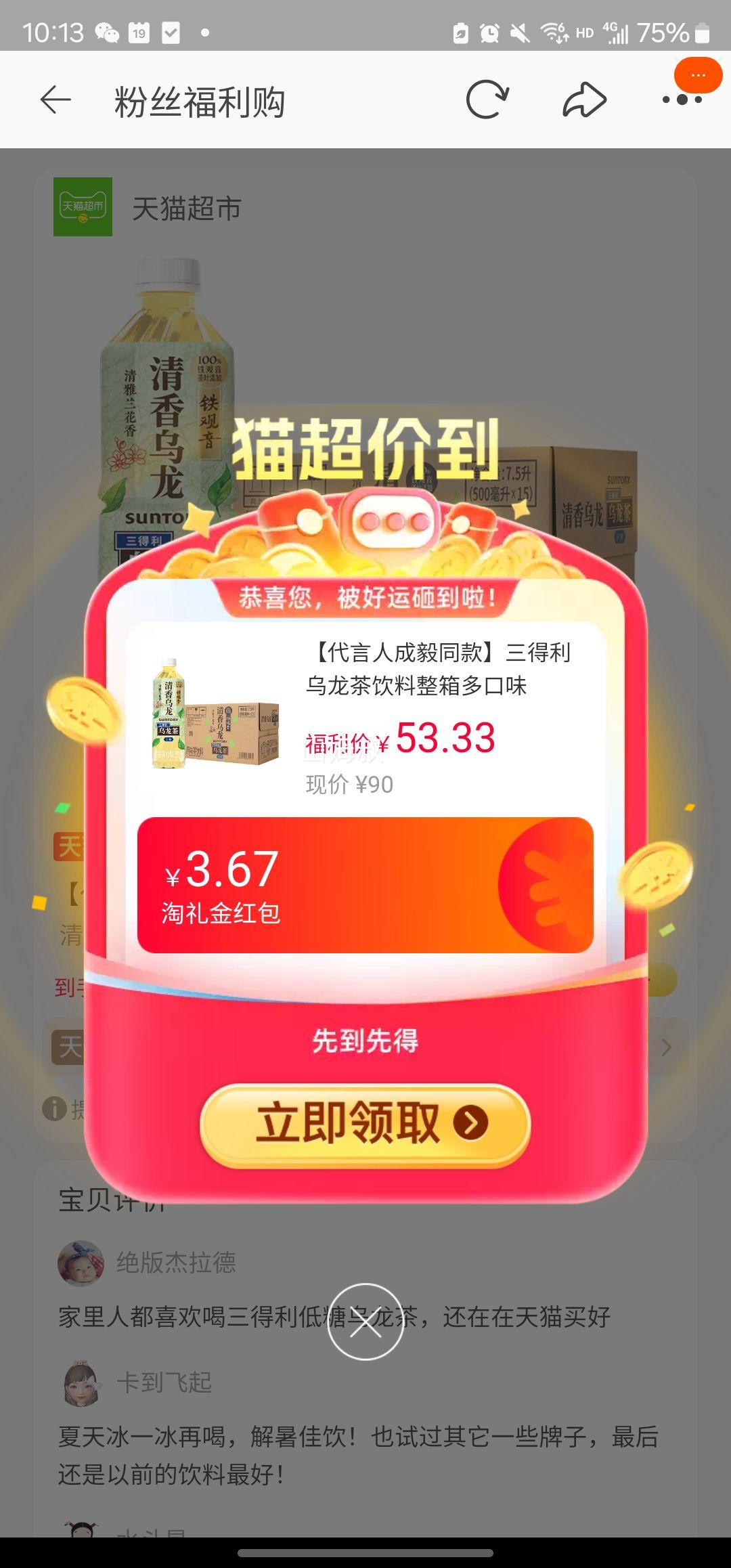Tap the ¥3.67 淘礼金红包 coupon
This screenshot has width=731, height=1568.
[x=365, y=885]
